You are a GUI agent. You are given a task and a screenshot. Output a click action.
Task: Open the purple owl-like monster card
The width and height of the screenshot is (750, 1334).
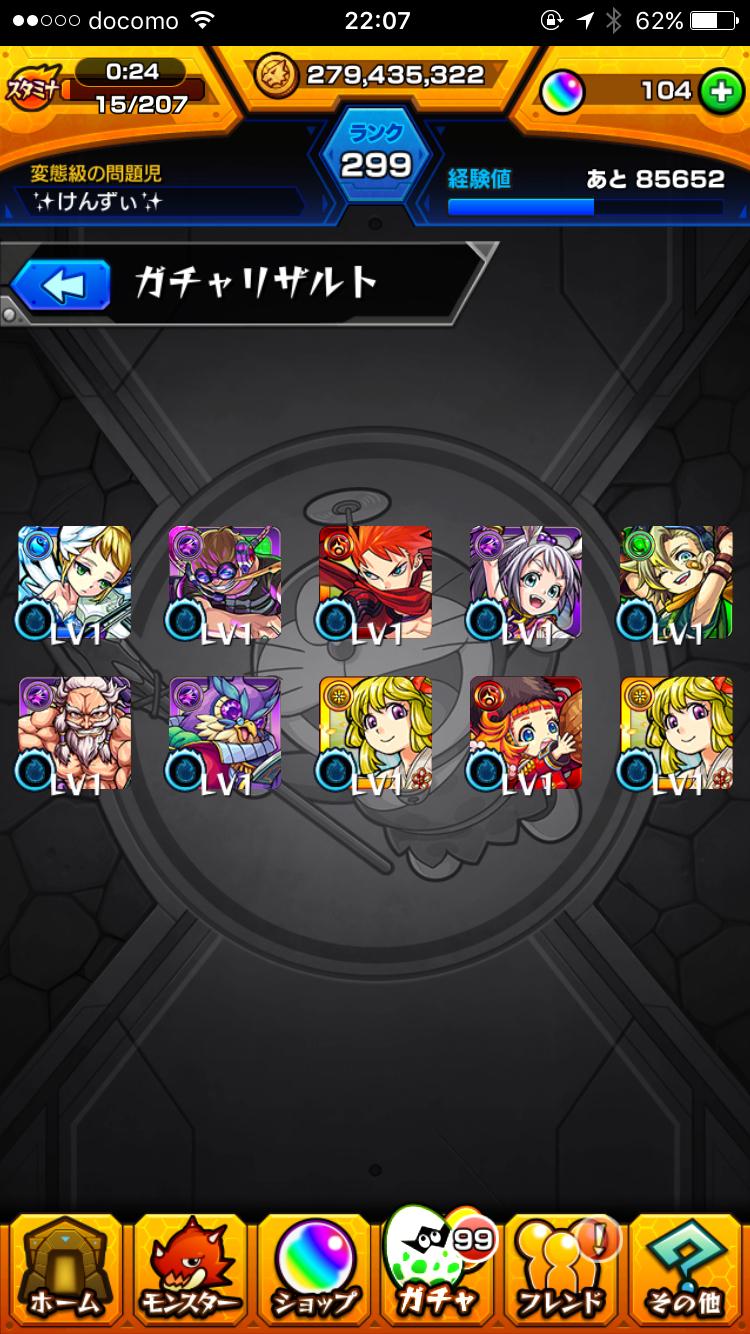pyautogui.click(x=225, y=734)
